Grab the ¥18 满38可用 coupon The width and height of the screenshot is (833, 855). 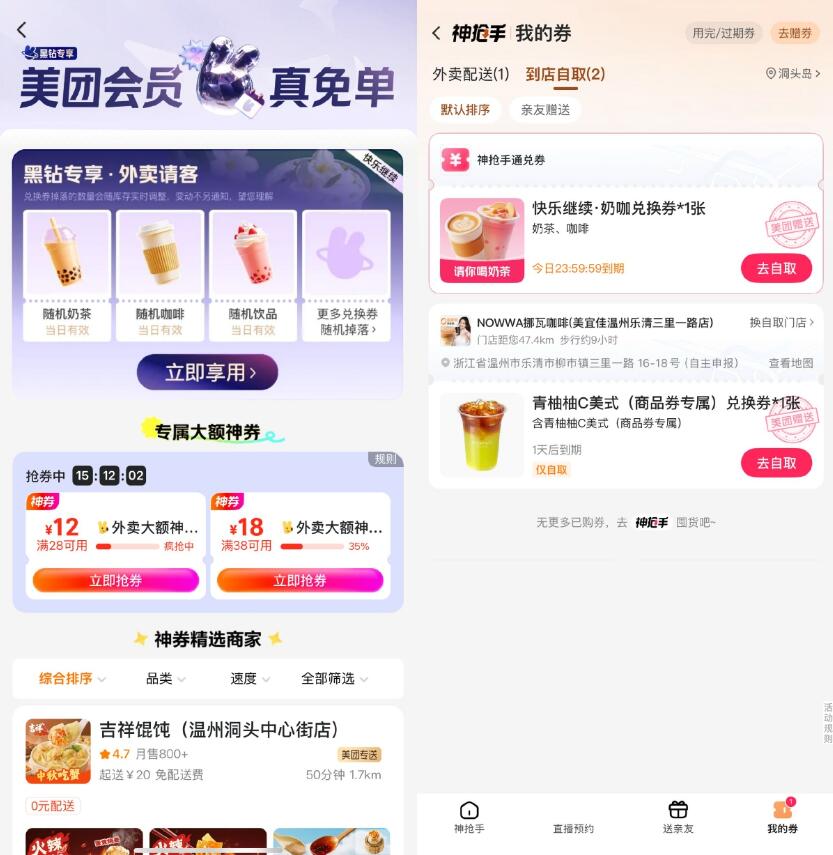coord(300,580)
